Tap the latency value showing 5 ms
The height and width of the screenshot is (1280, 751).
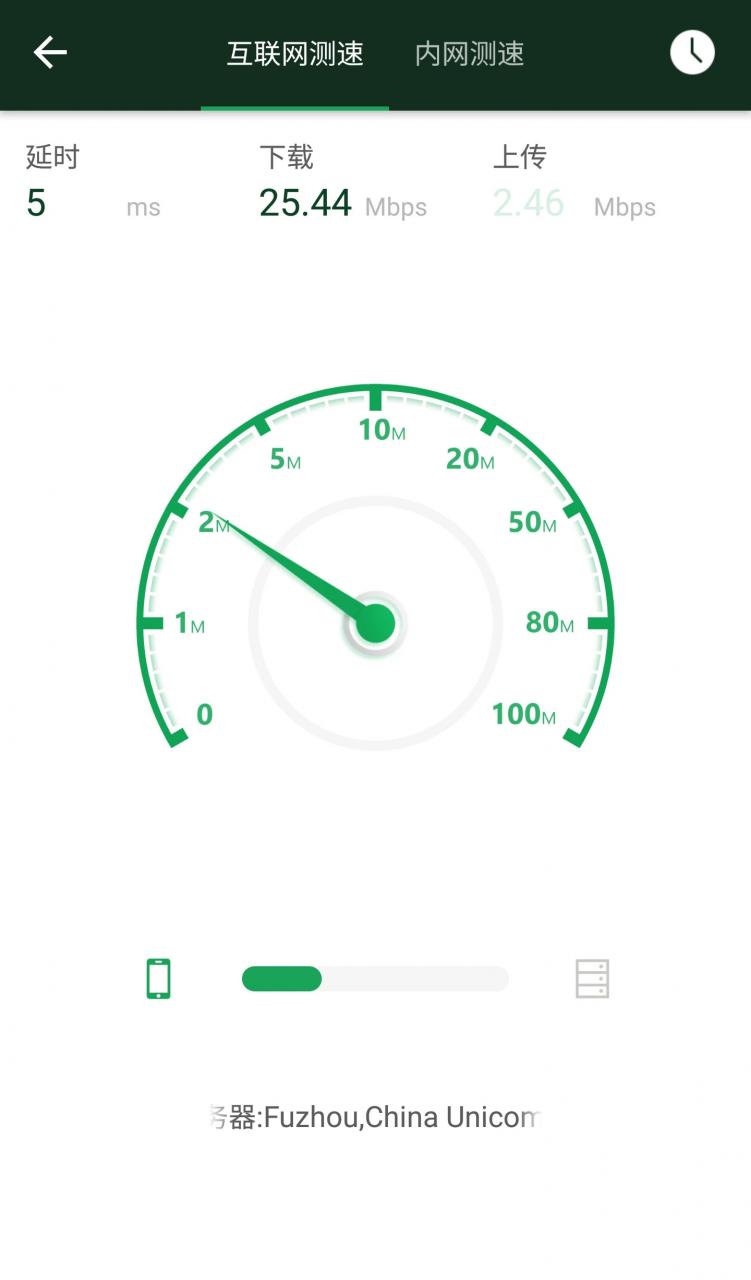(x=36, y=203)
